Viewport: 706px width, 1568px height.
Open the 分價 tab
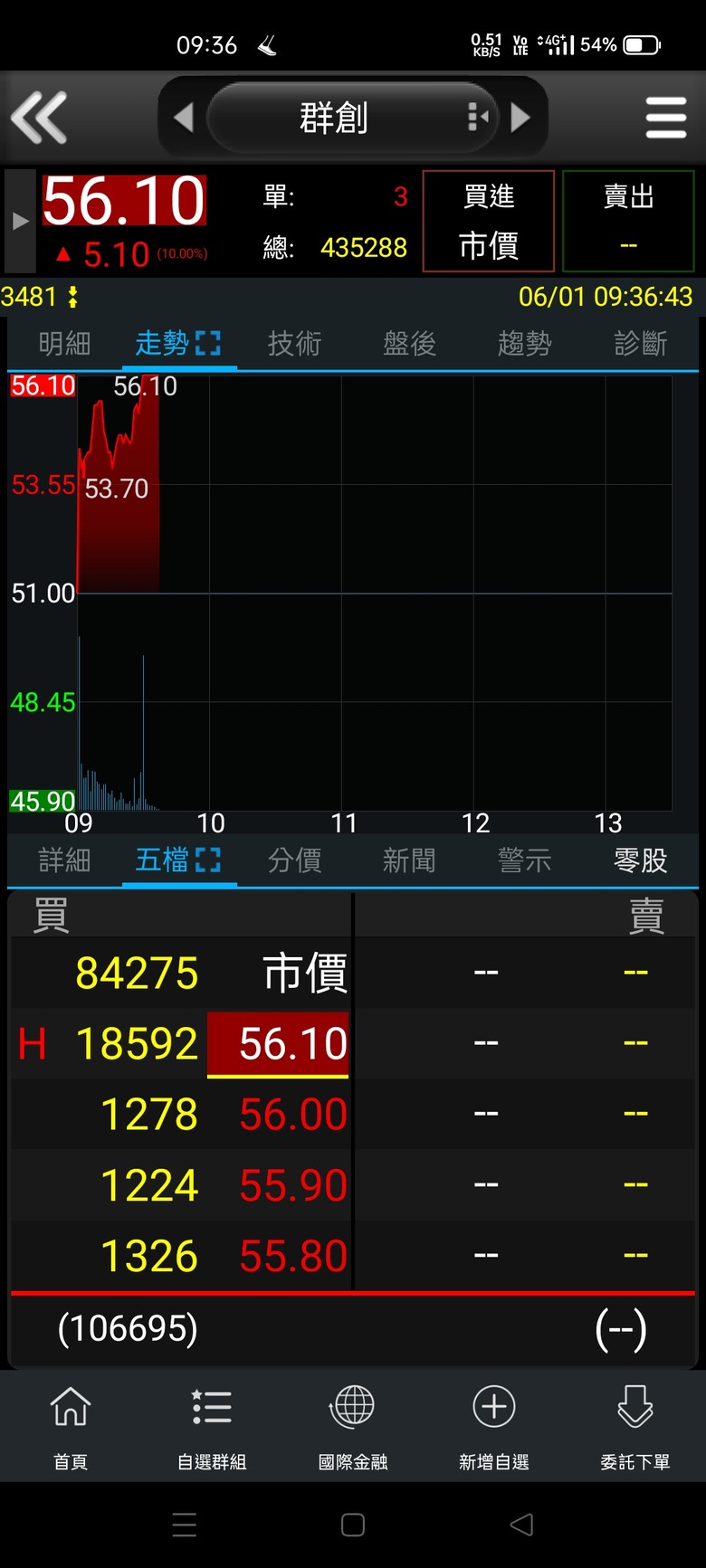294,860
